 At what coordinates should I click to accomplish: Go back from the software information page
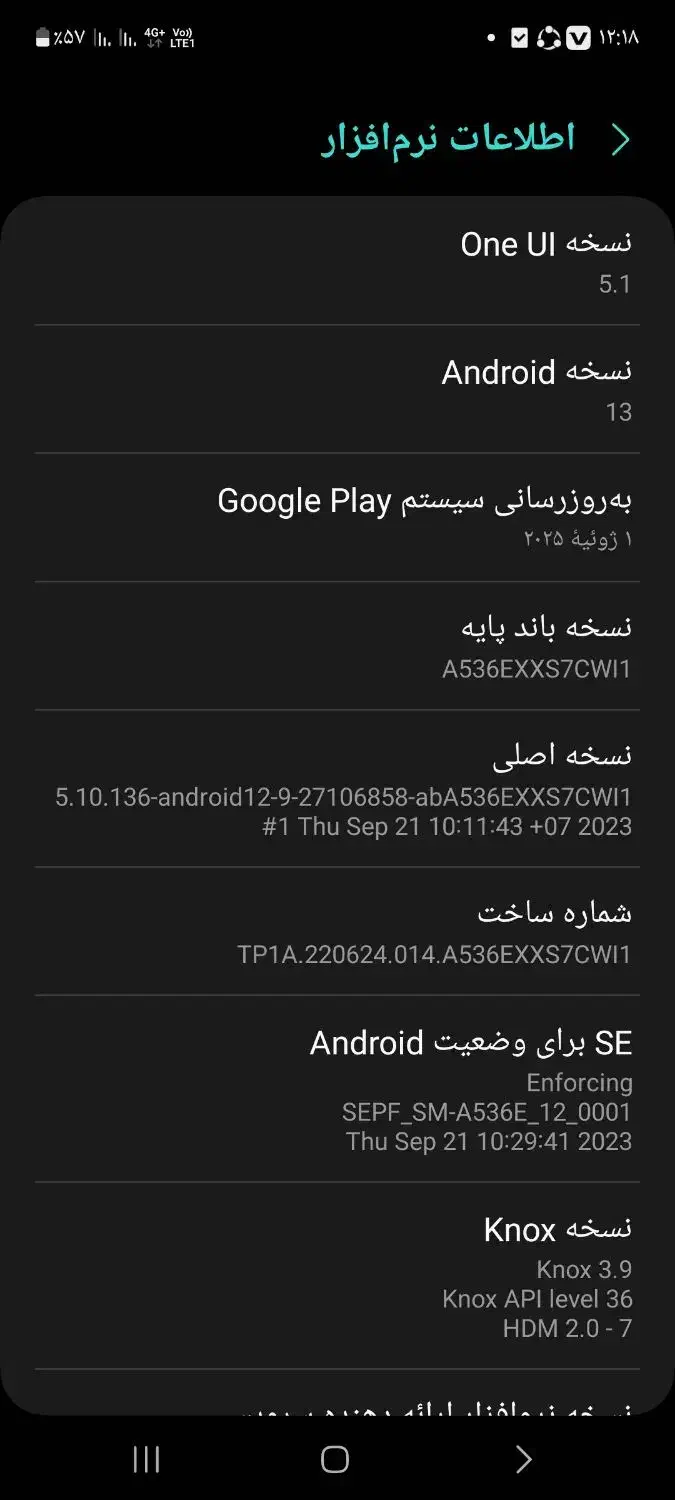pos(620,140)
